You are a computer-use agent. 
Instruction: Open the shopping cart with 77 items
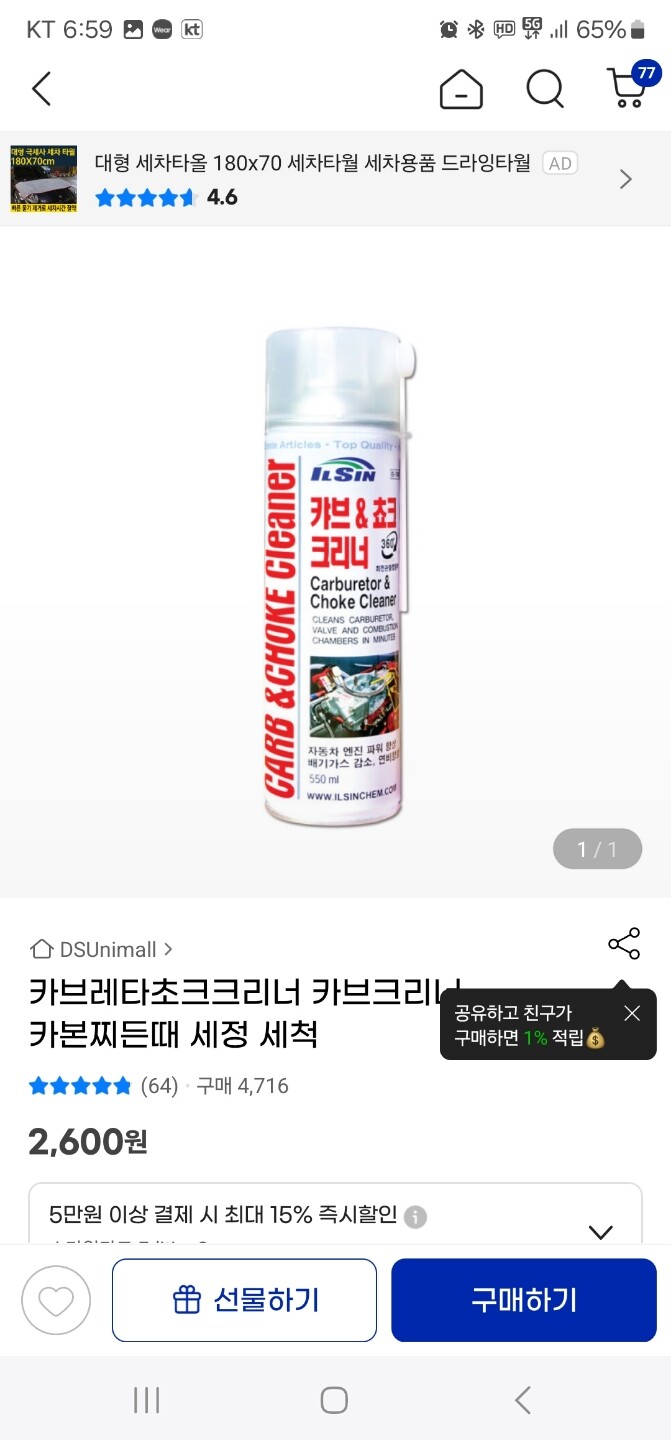(x=631, y=86)
